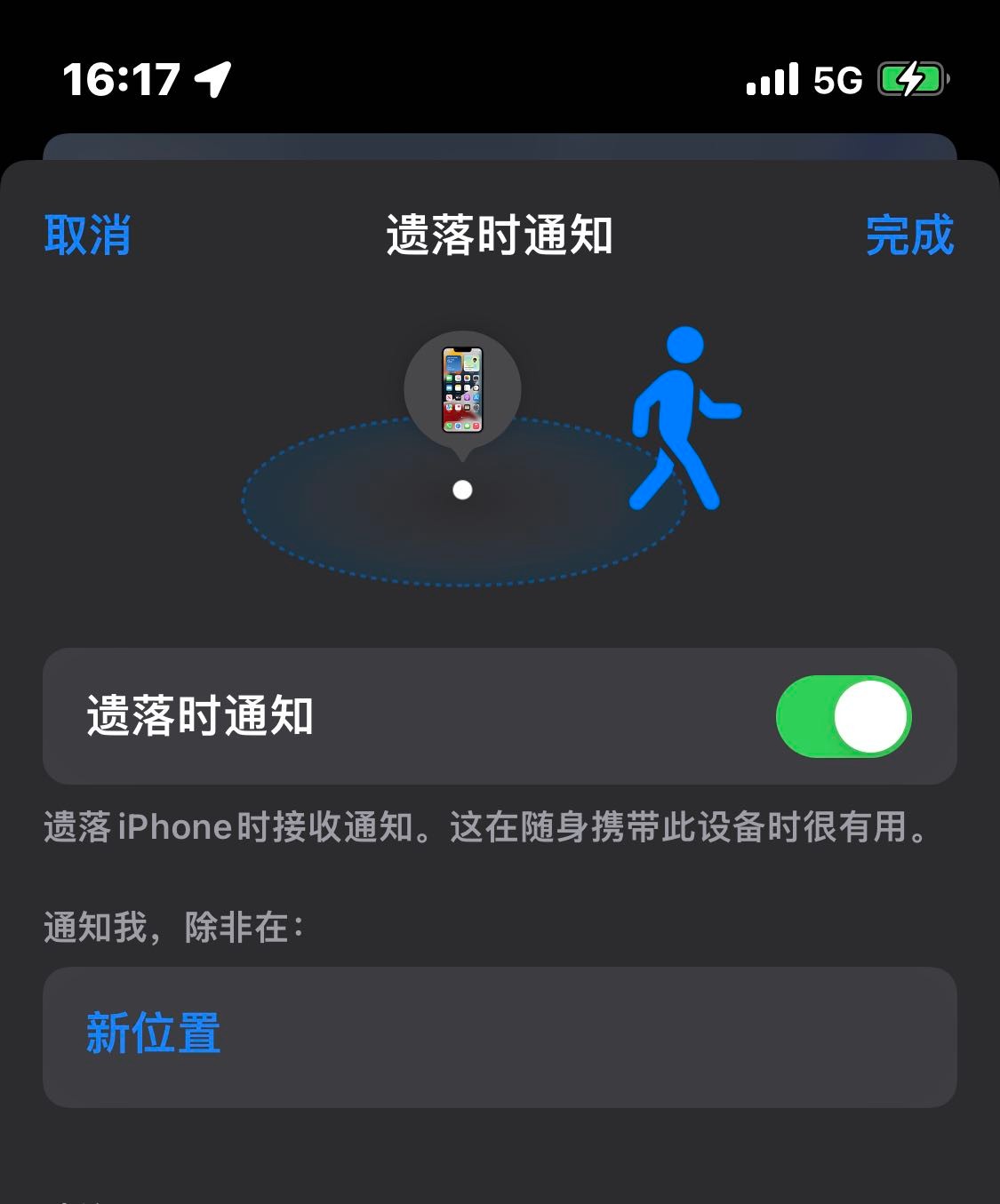Add an exception via 新位置

point(153,1034)
